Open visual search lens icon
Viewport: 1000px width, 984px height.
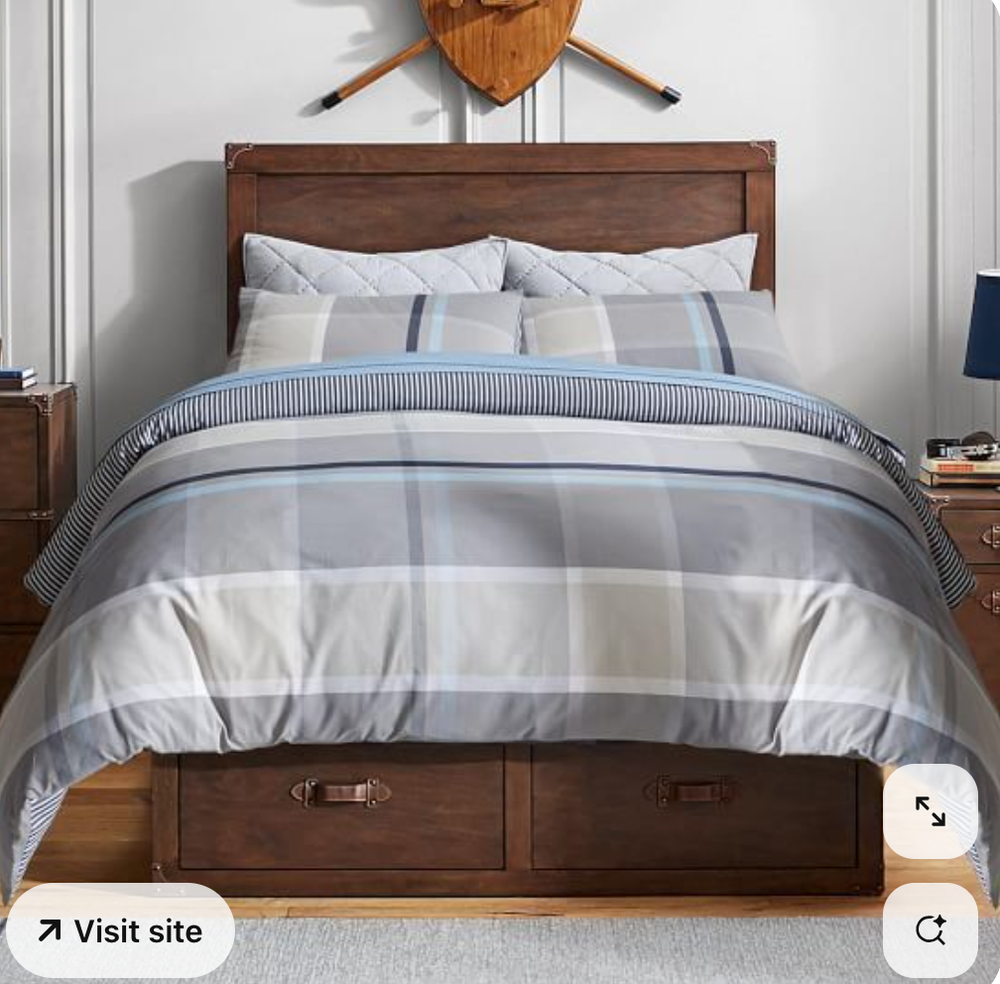[x=930, y=930]
